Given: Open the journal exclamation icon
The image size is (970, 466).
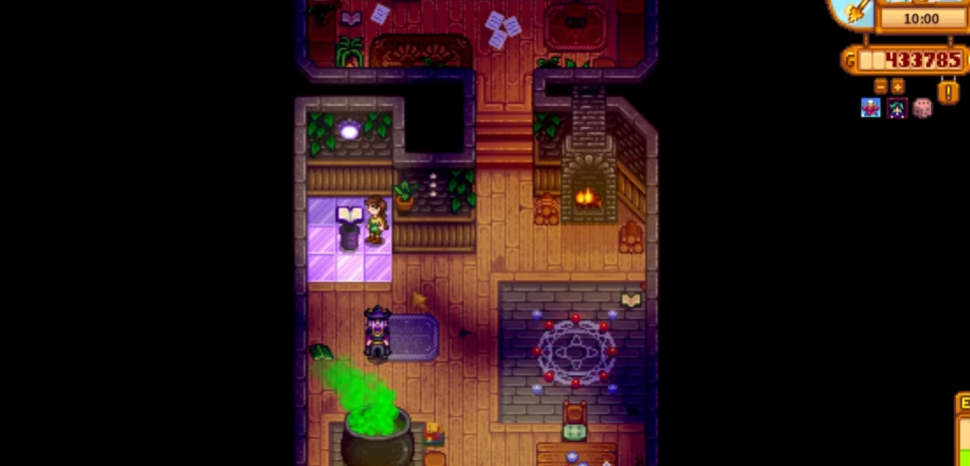Looking at the screenshot, I should point(946,92).
